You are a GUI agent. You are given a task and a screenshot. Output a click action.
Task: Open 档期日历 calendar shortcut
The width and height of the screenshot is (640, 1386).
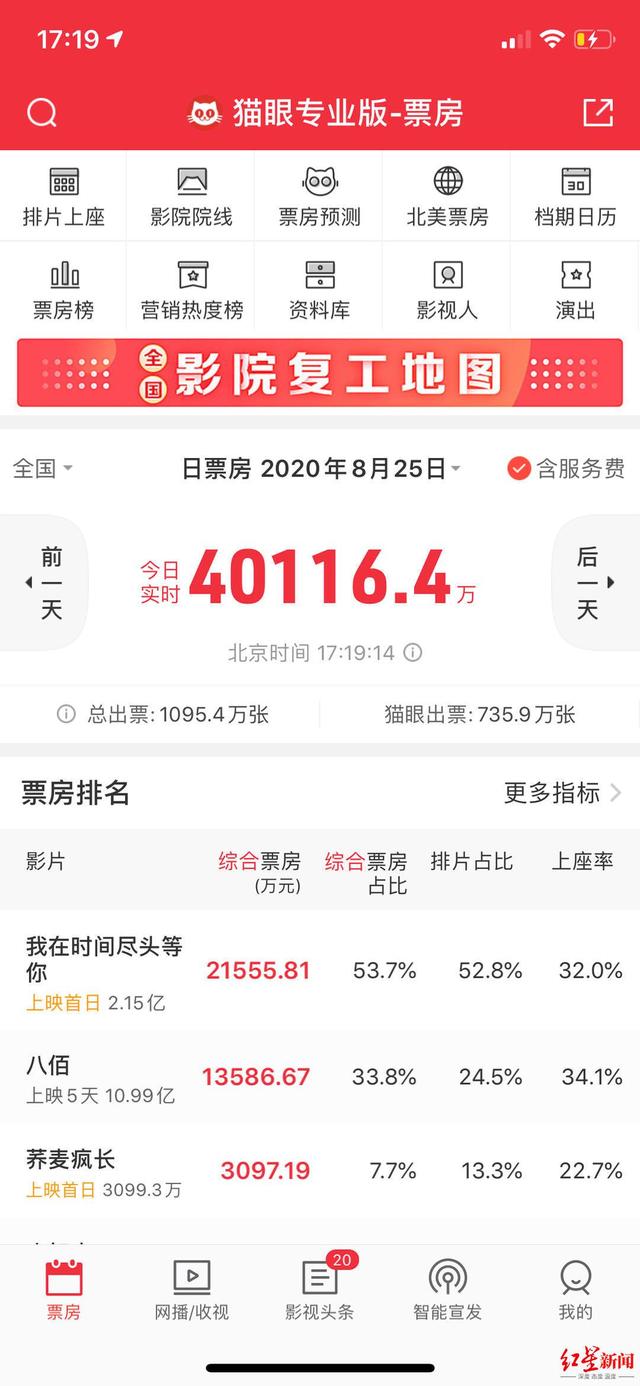(575, 197)
